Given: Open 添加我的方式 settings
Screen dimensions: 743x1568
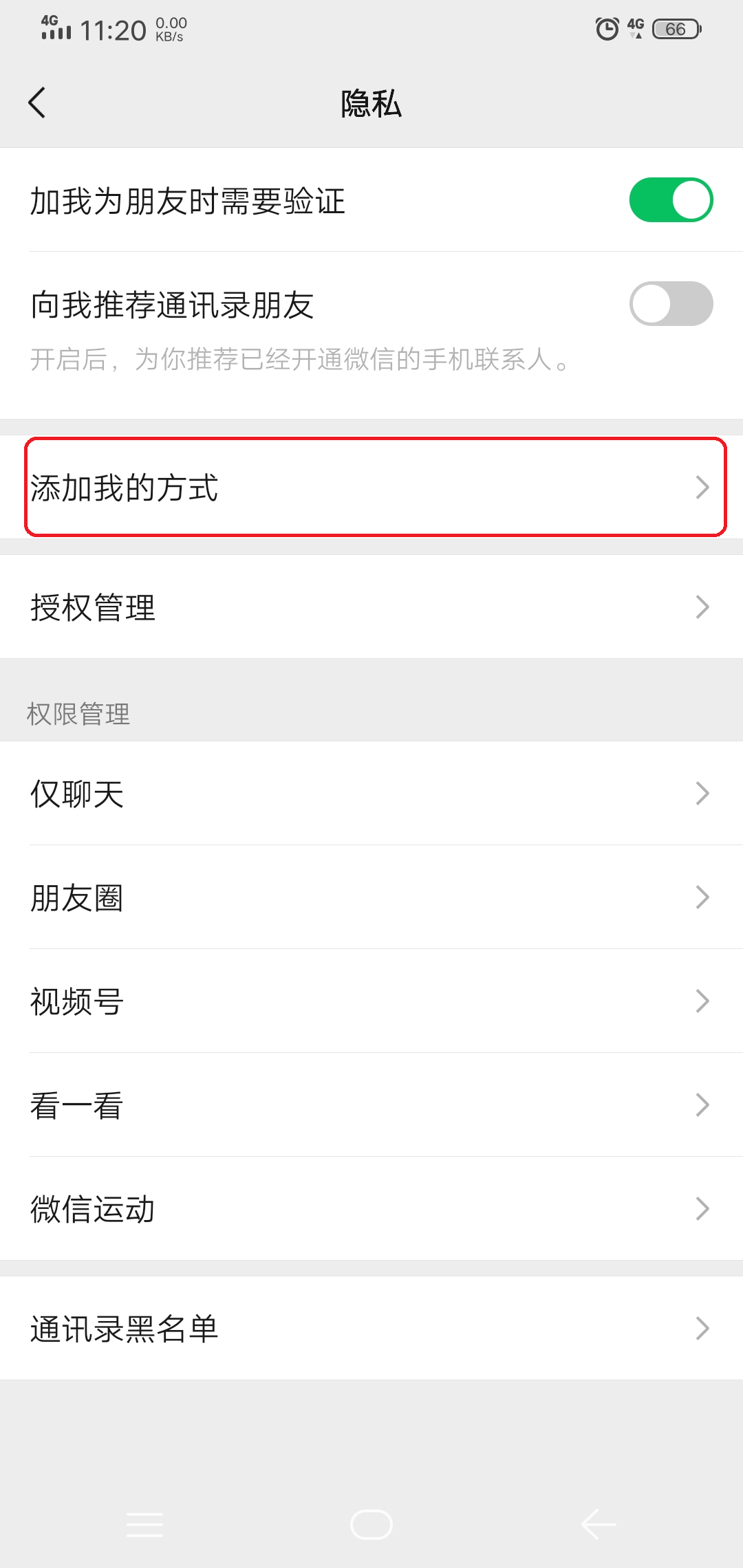Looking at the screenshot, I should click(x=371, y=488).
